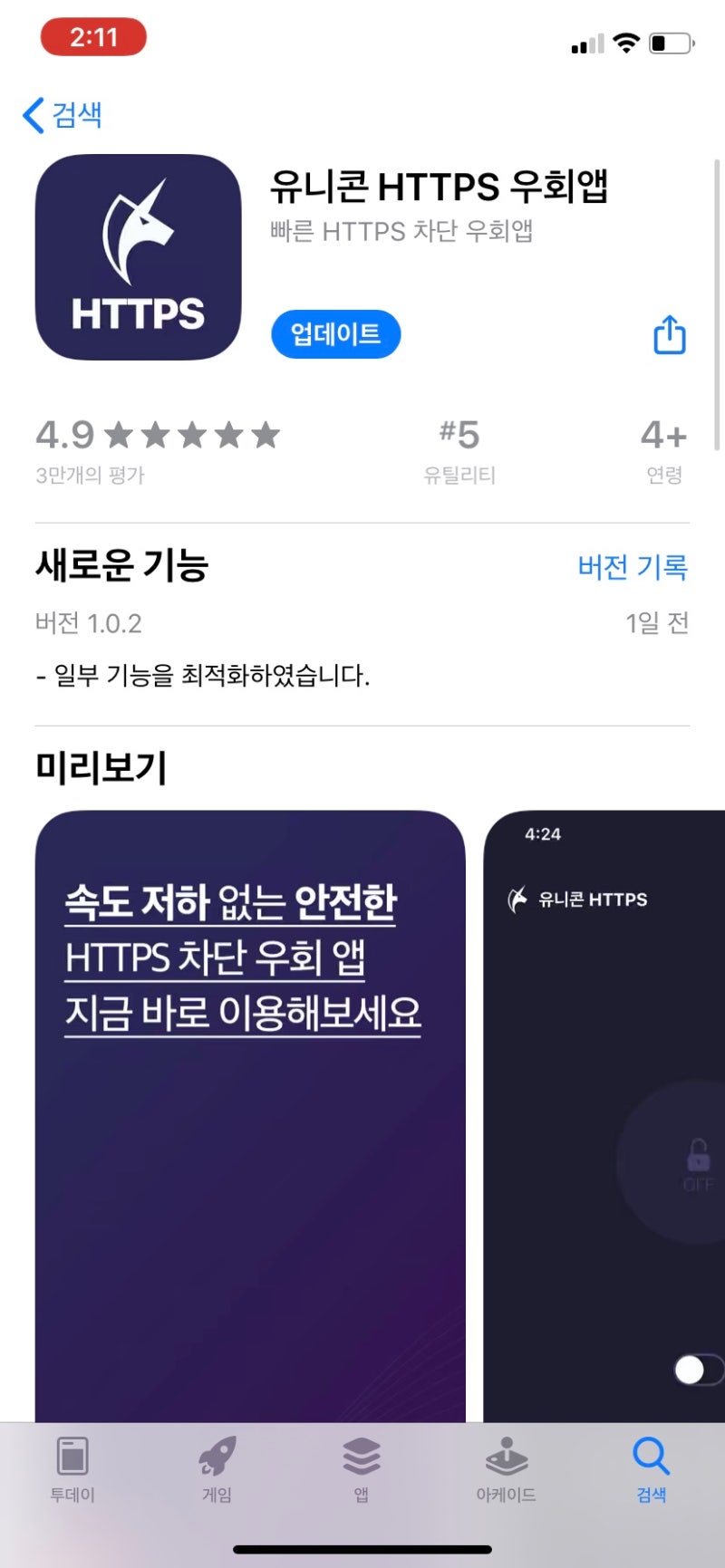Switch to the 아케이드 tab

click(507, 1469)
